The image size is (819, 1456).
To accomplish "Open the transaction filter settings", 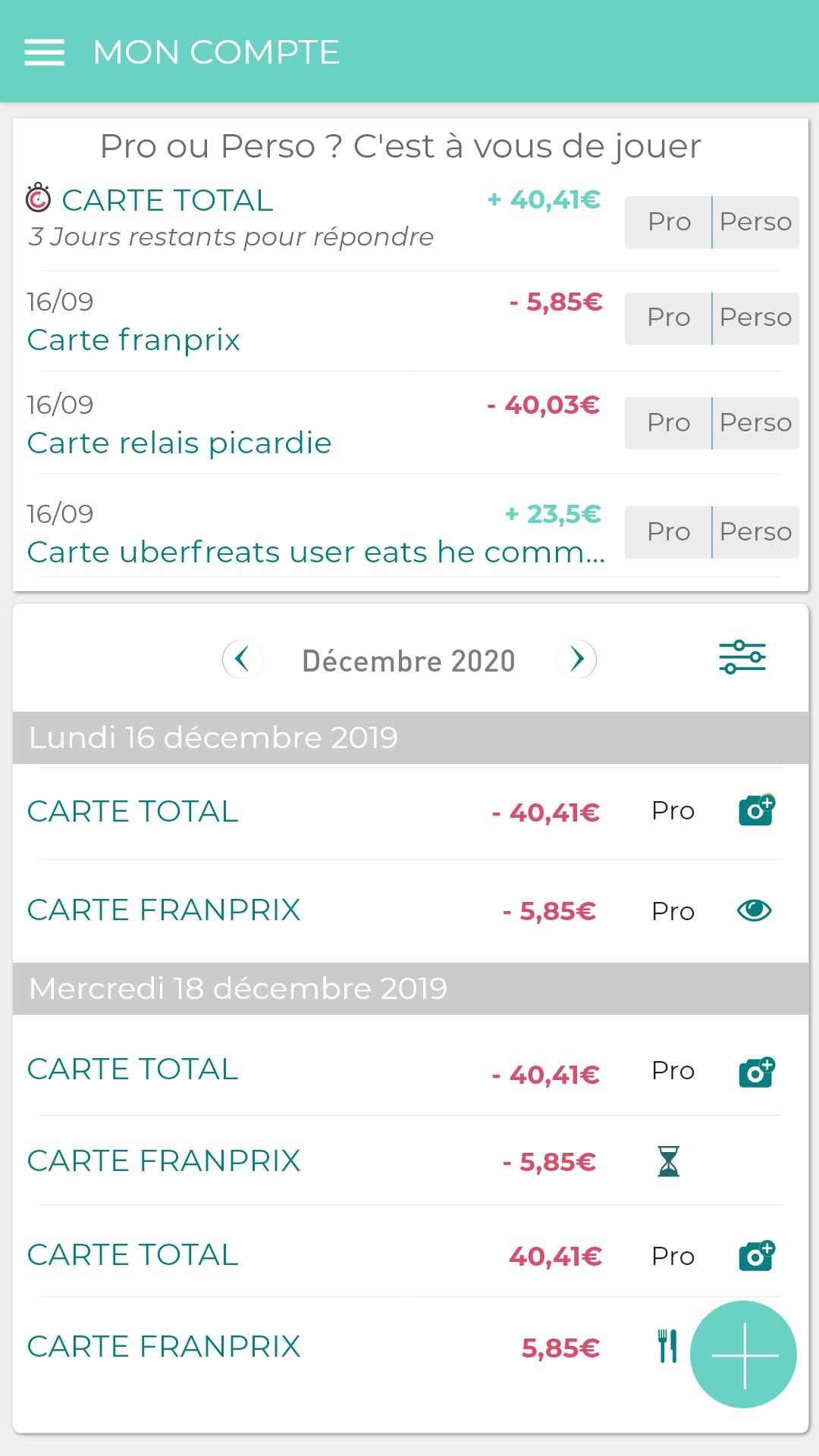I will [742, 657].
